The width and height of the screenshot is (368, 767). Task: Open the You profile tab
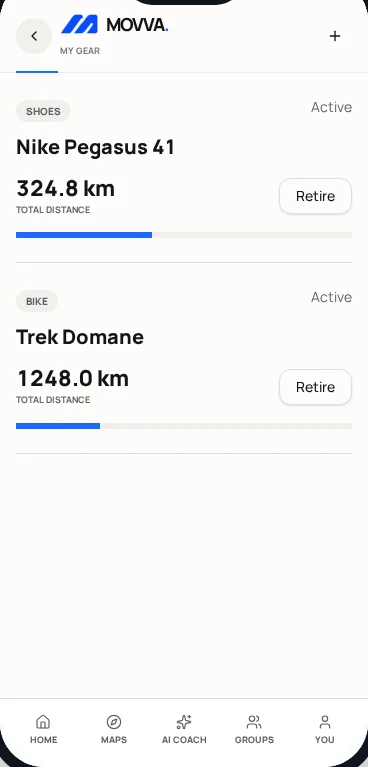point(324,729)
